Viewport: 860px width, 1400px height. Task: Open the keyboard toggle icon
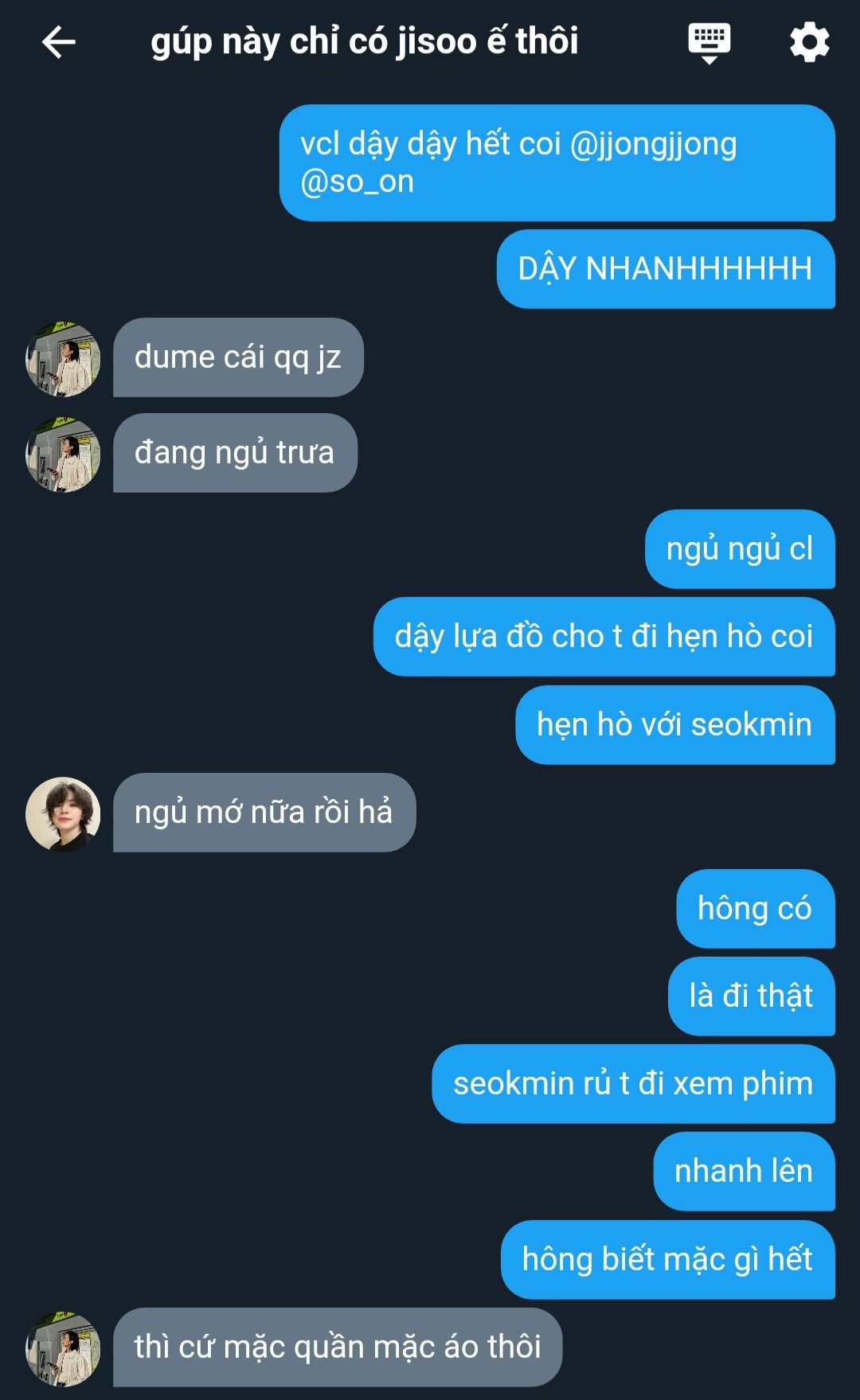tap(709, 43)
